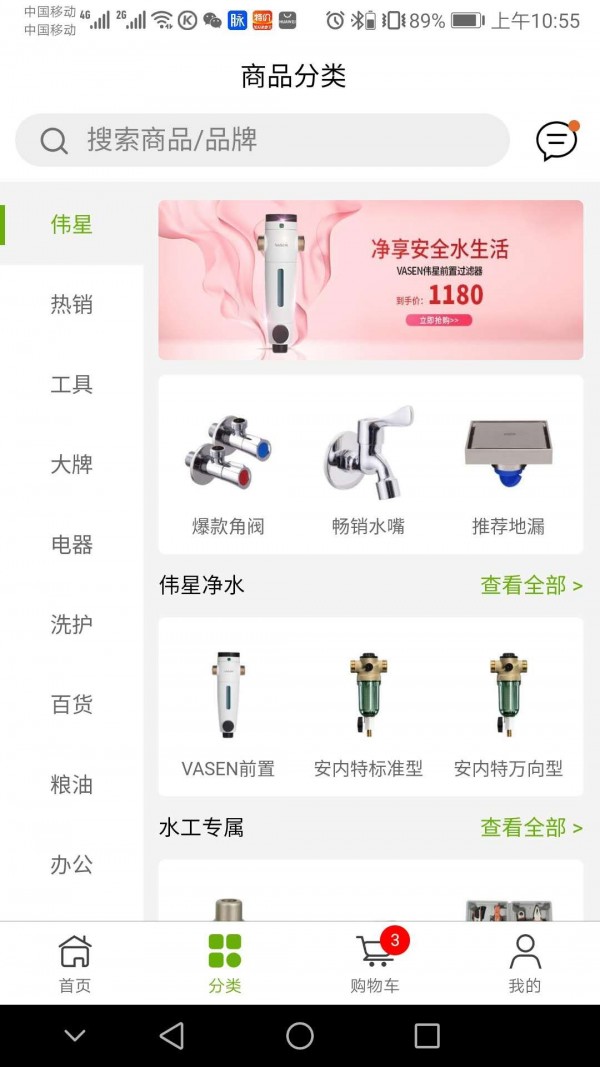View all items in 伟星净水
600x1067 pixels.
tap(531, 585)
